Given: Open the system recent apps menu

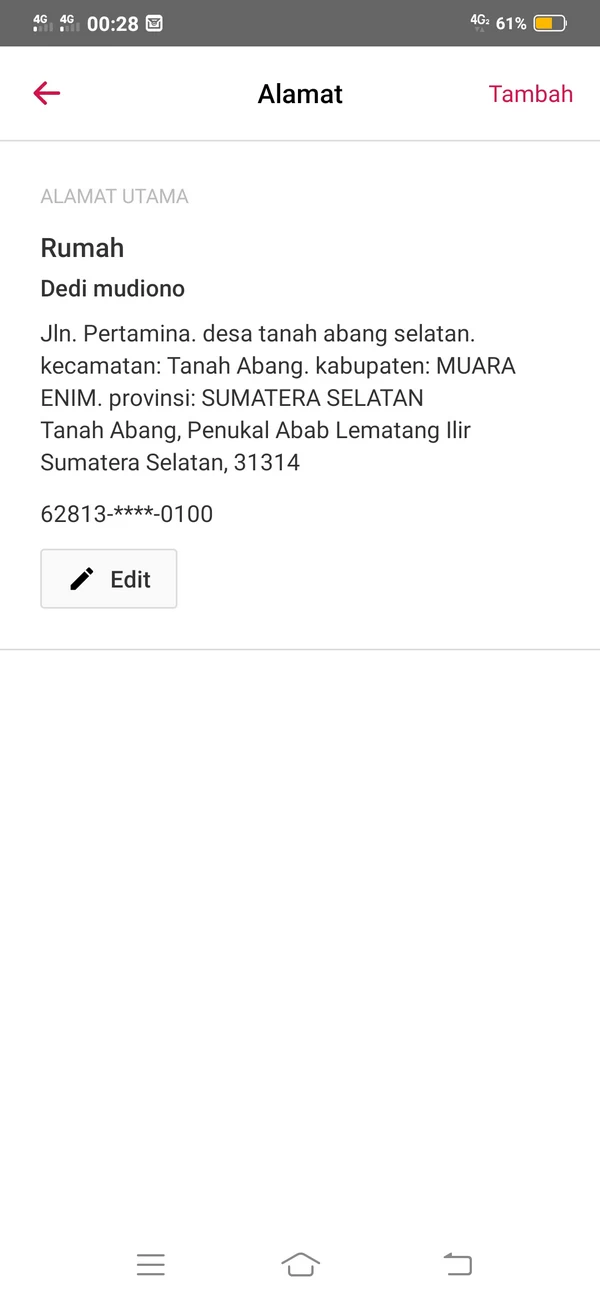Looking at the screenshot, I should point(151,1264).
